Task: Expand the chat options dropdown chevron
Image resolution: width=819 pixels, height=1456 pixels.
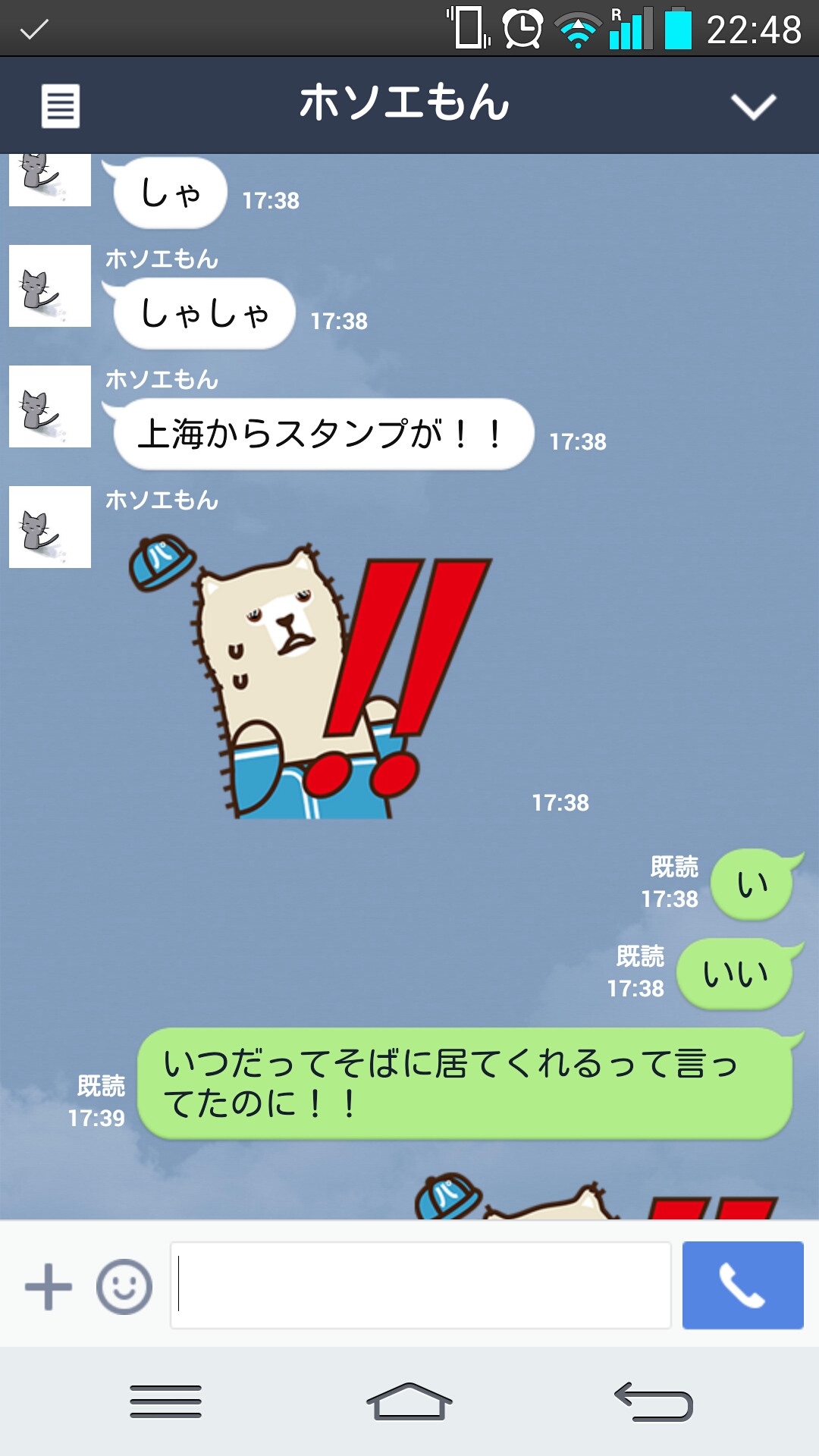Action: (752, 106)
